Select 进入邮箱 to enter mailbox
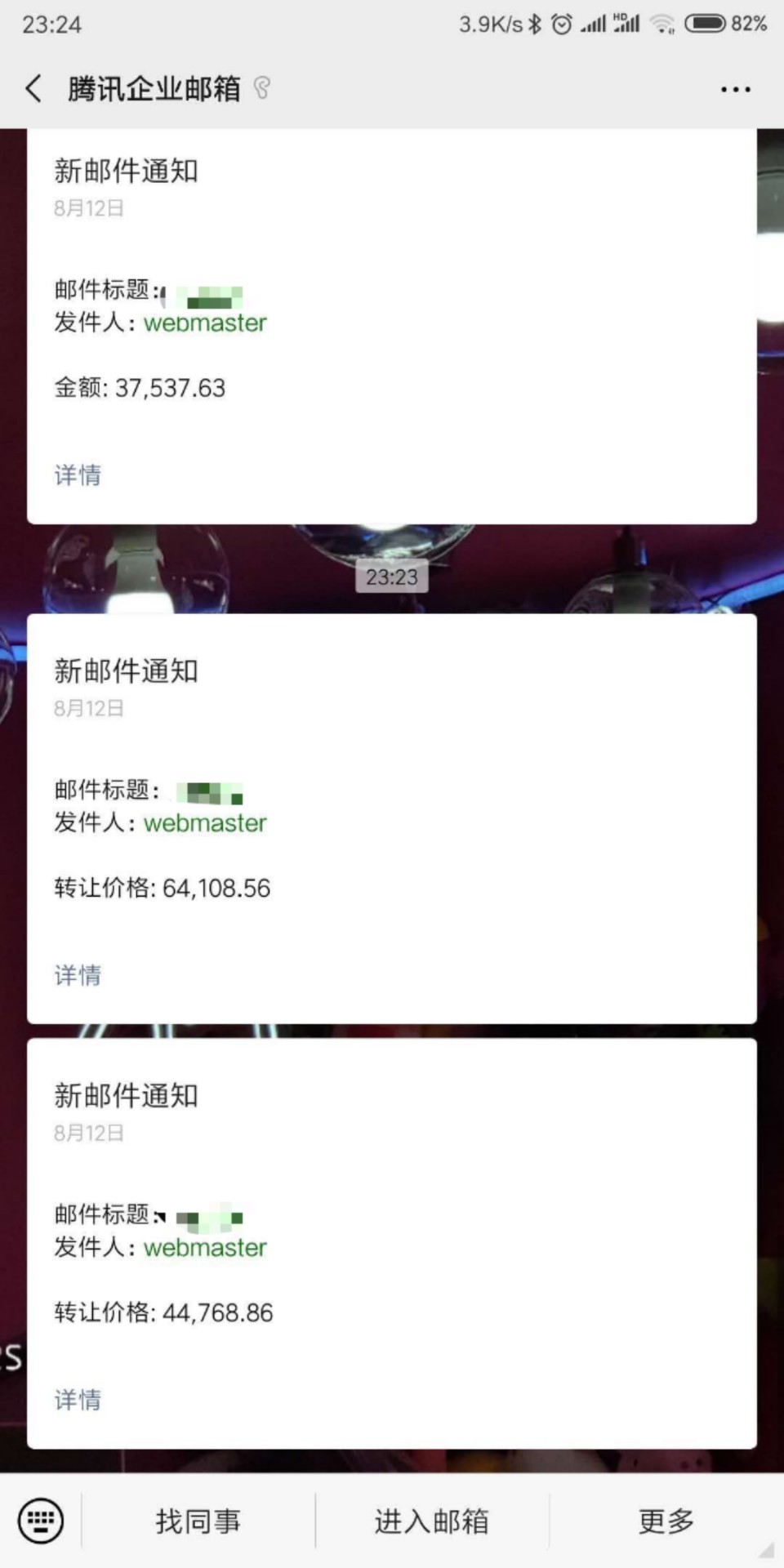Image resolution: width=784 pixels, height=1568 pixels. click(x=432, y=1521)
